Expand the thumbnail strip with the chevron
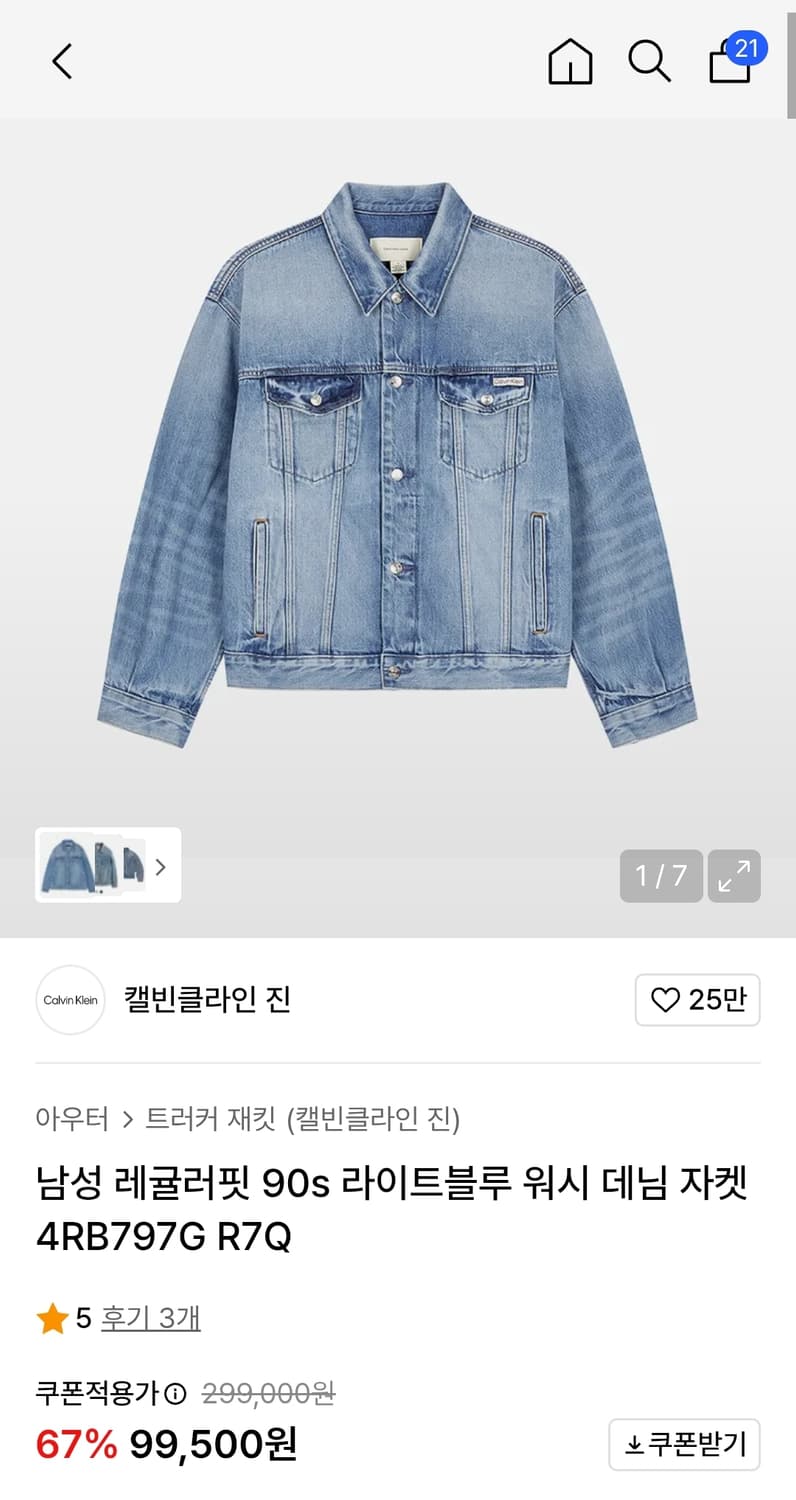The height and width of the screenshot is (1500, 796). [x=161, y=867]
